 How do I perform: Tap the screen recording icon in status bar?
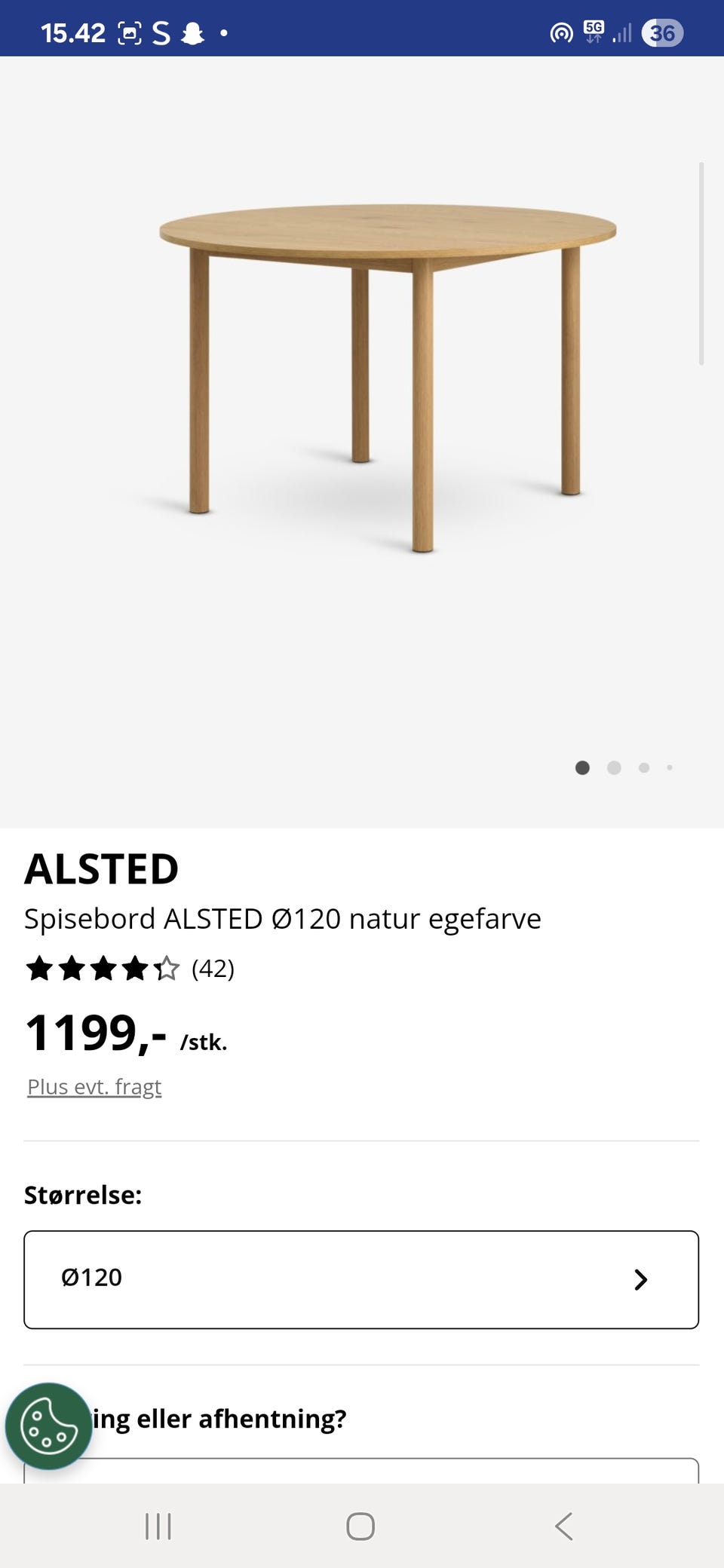pyautogui.click(x=130, y=32)
